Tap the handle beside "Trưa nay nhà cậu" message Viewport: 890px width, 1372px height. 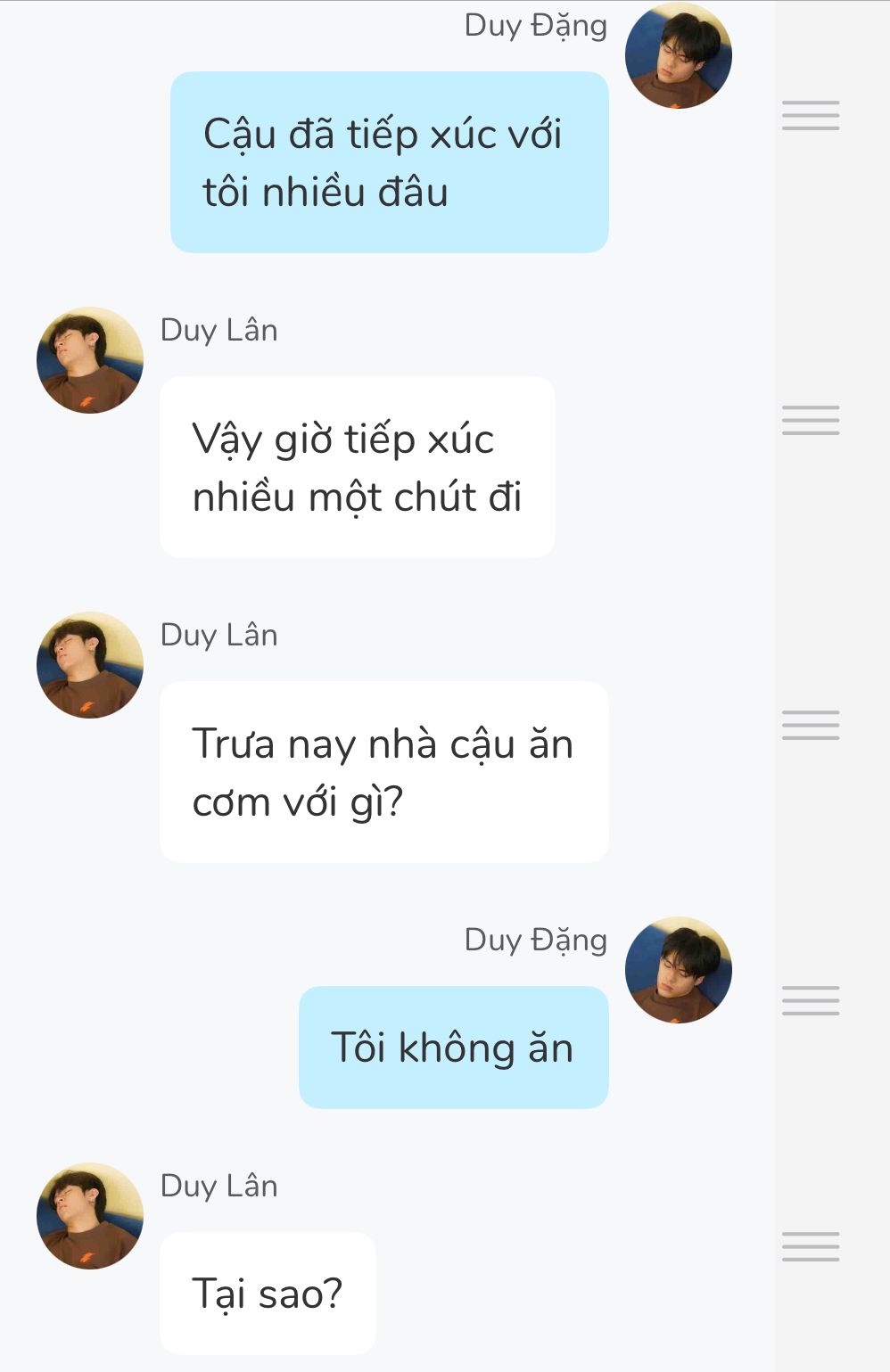coord(810,725)
